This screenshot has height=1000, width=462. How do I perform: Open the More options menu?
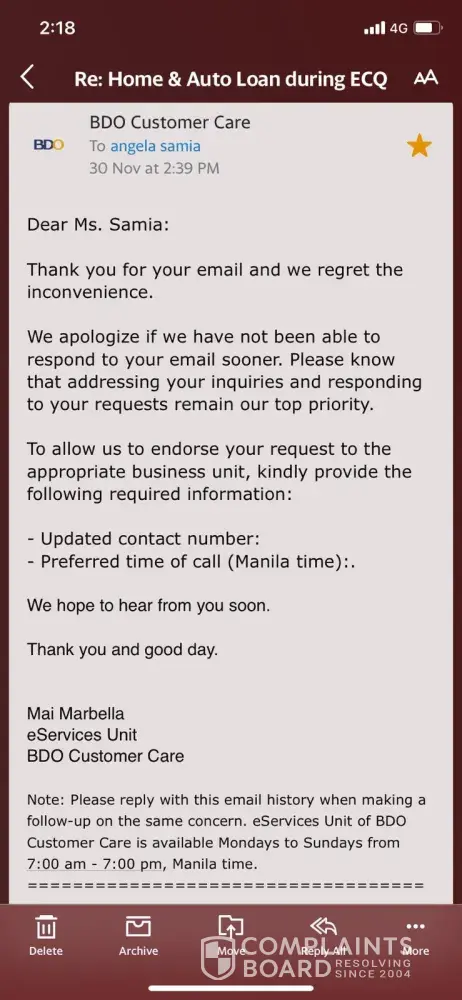(415, 935)
